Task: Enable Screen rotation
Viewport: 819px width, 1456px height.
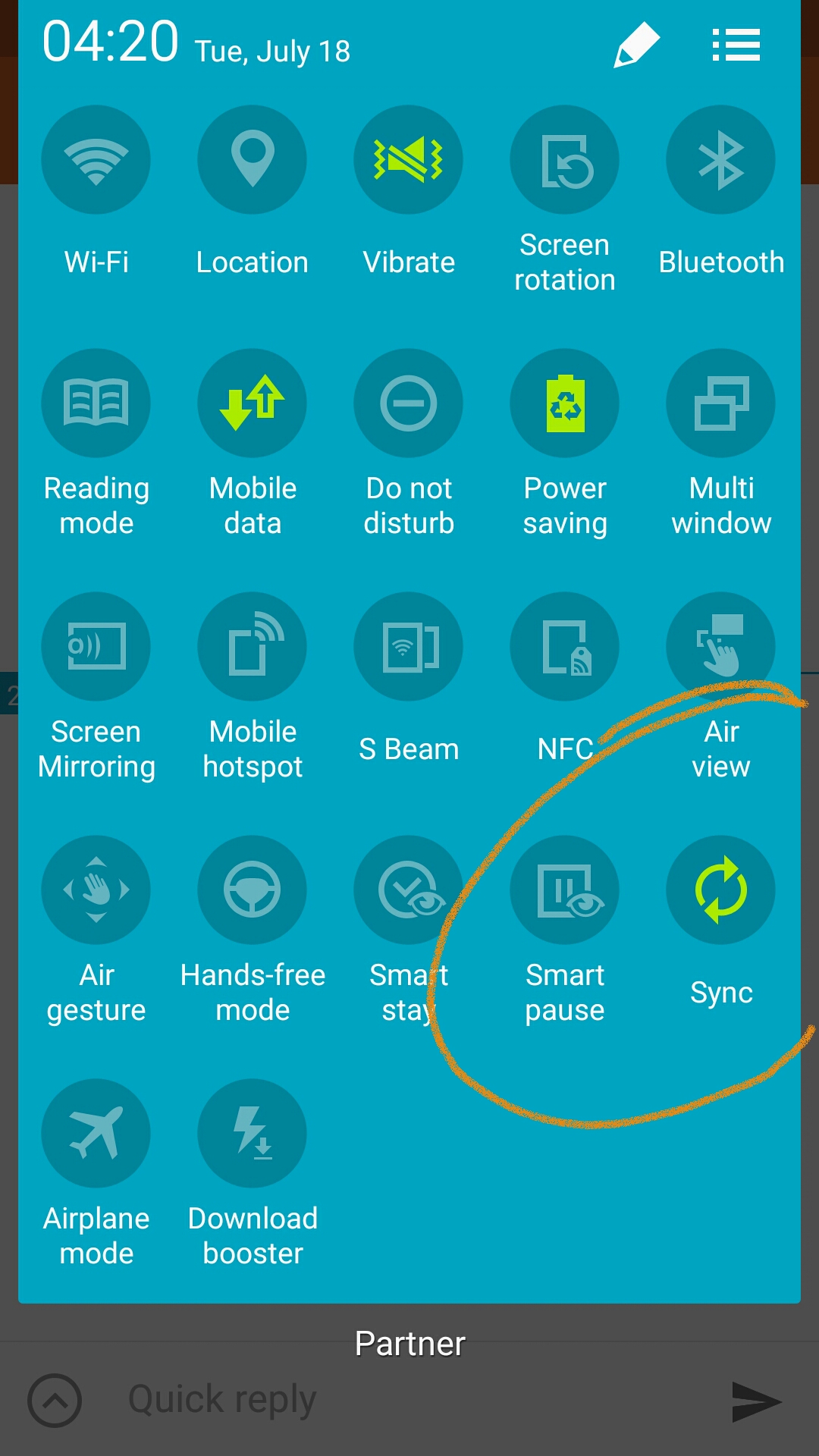Action: pos(565,160)
